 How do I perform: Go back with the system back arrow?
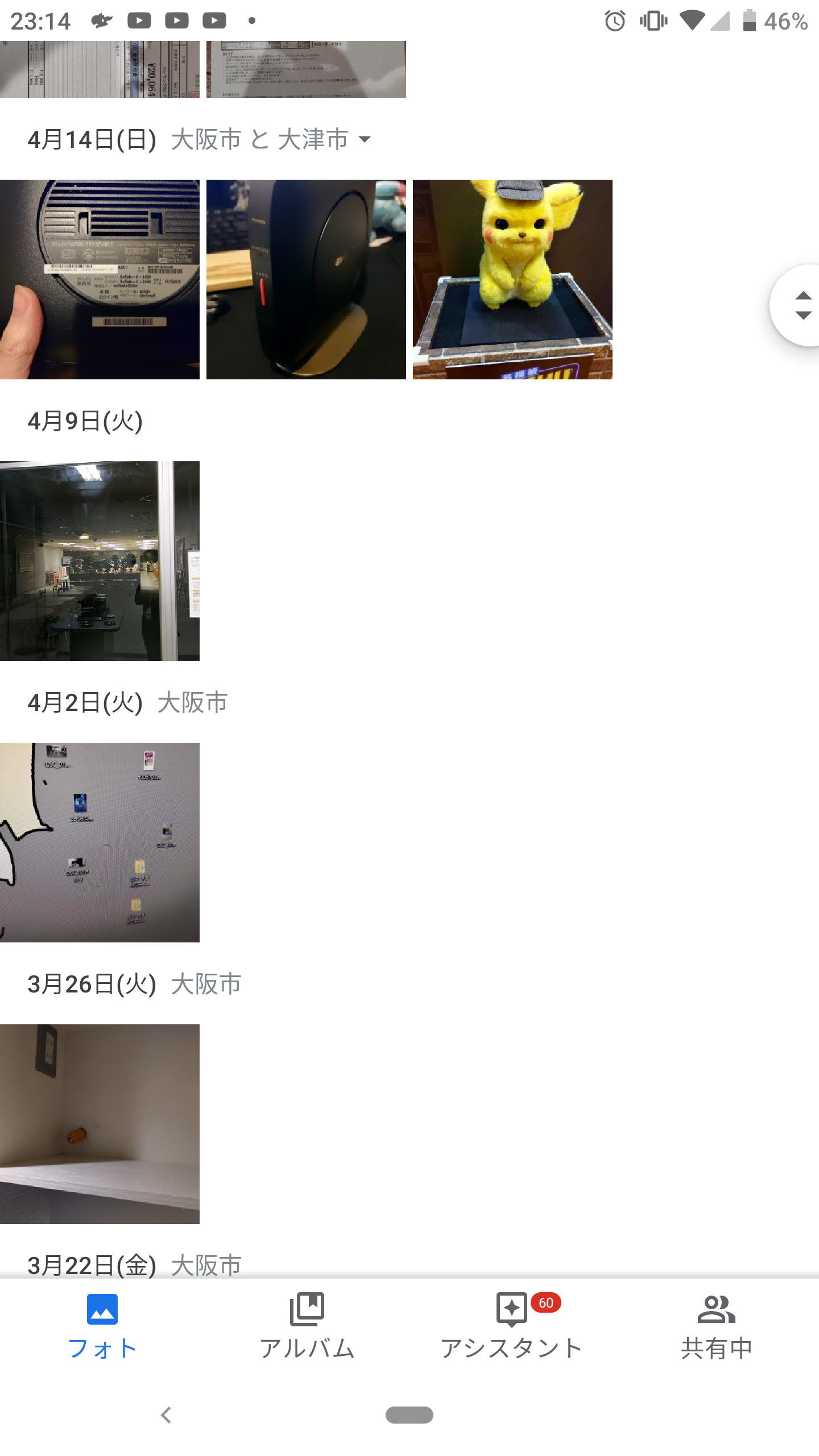pyautogui.click(x=166, y=1414)
